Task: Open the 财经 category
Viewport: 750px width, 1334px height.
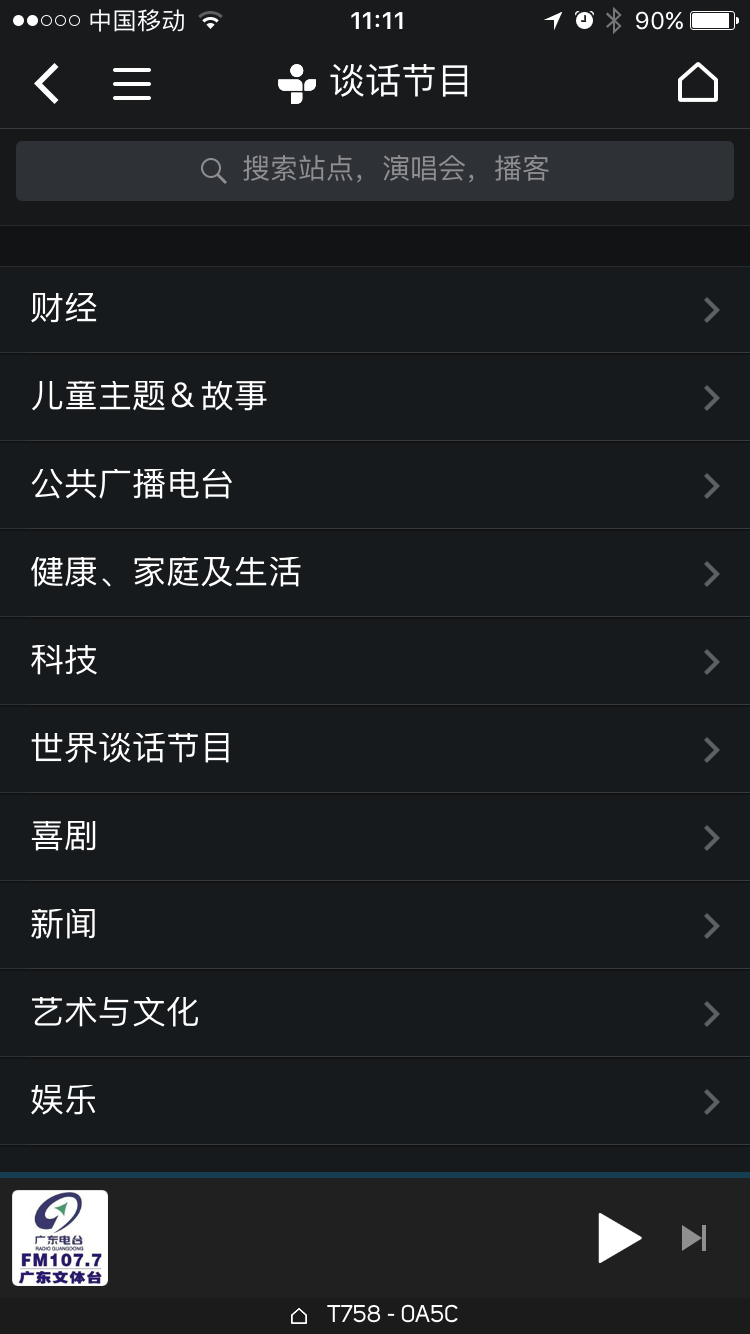Action: [375, 309]
